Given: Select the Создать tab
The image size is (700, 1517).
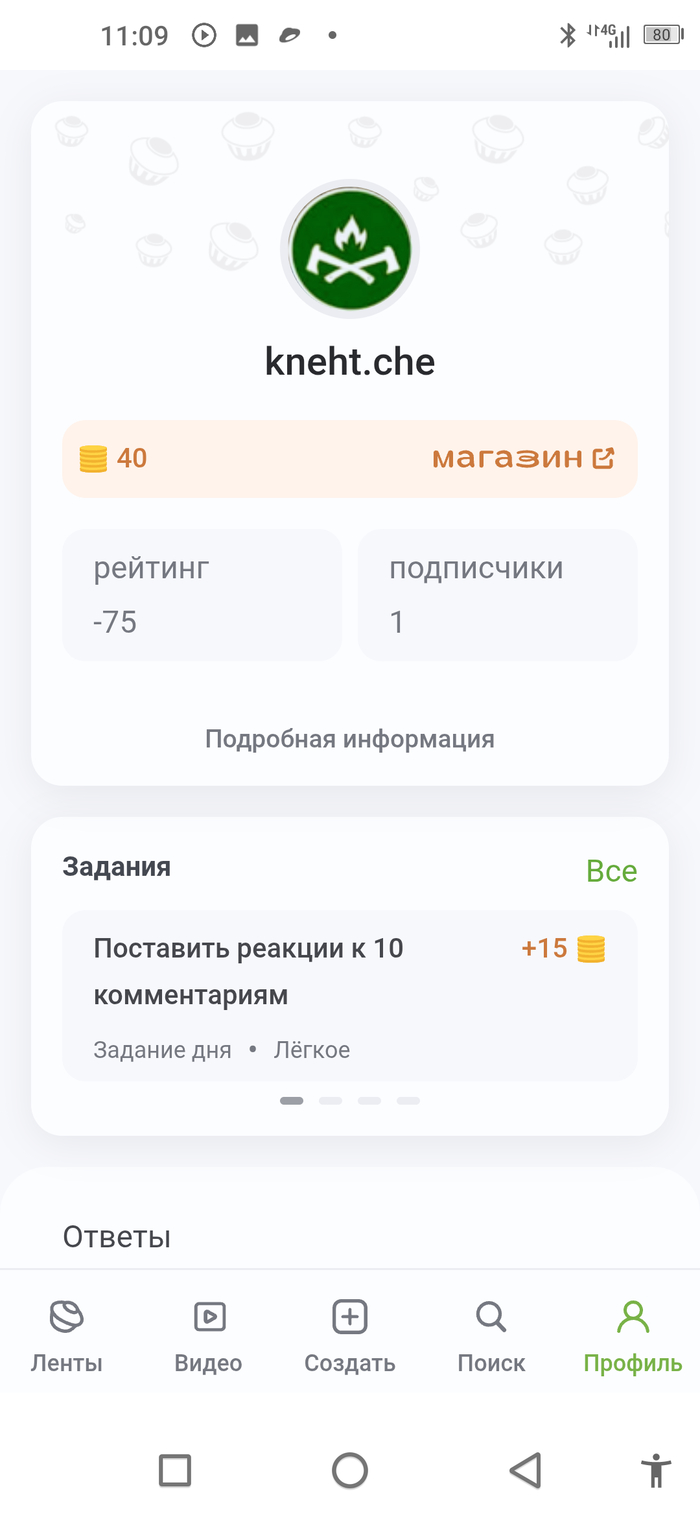Looking at the screenshot, I should [350, 1335].
